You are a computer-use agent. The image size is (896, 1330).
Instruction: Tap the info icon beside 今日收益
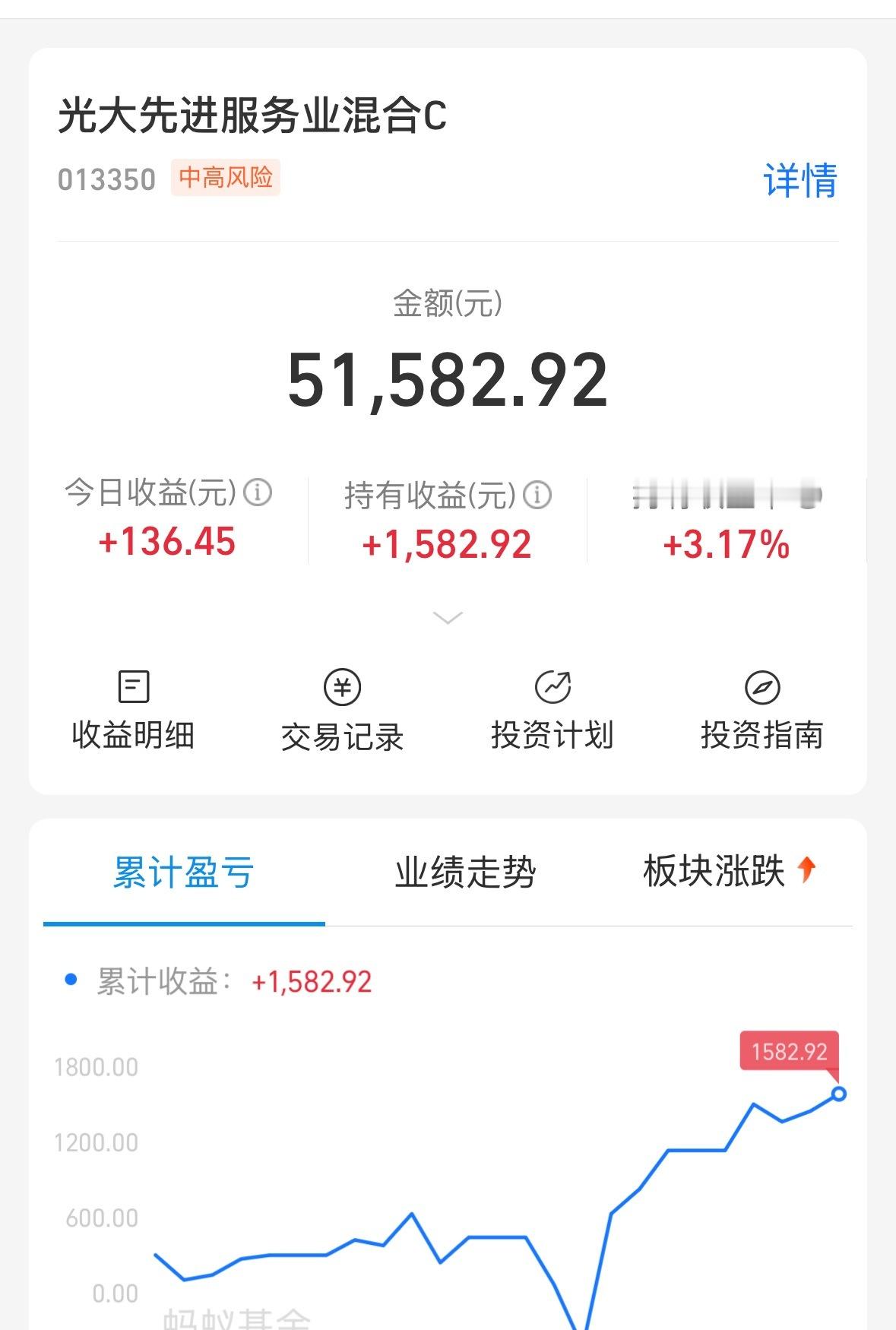259,495
